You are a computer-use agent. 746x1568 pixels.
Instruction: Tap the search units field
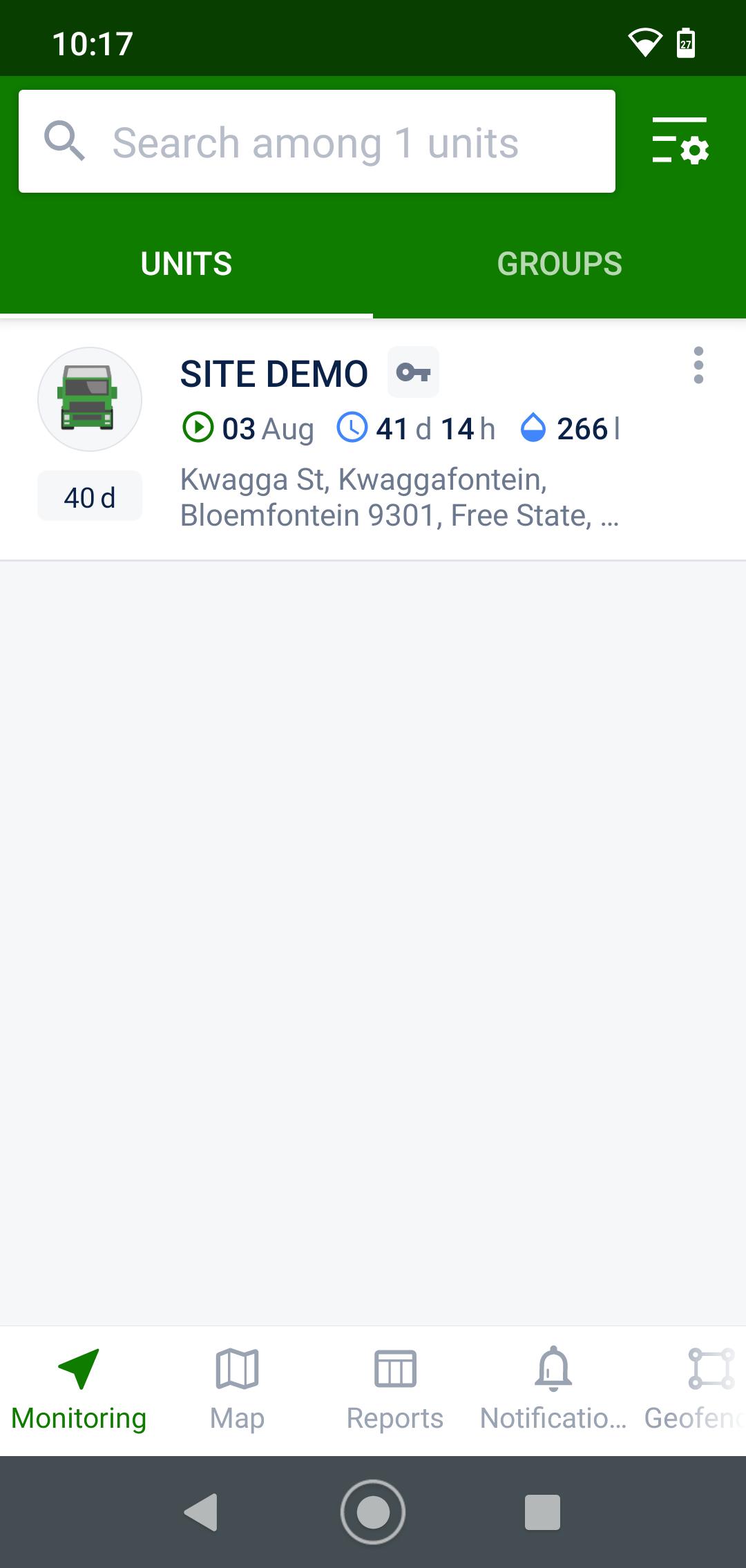(x=316, y=142)
